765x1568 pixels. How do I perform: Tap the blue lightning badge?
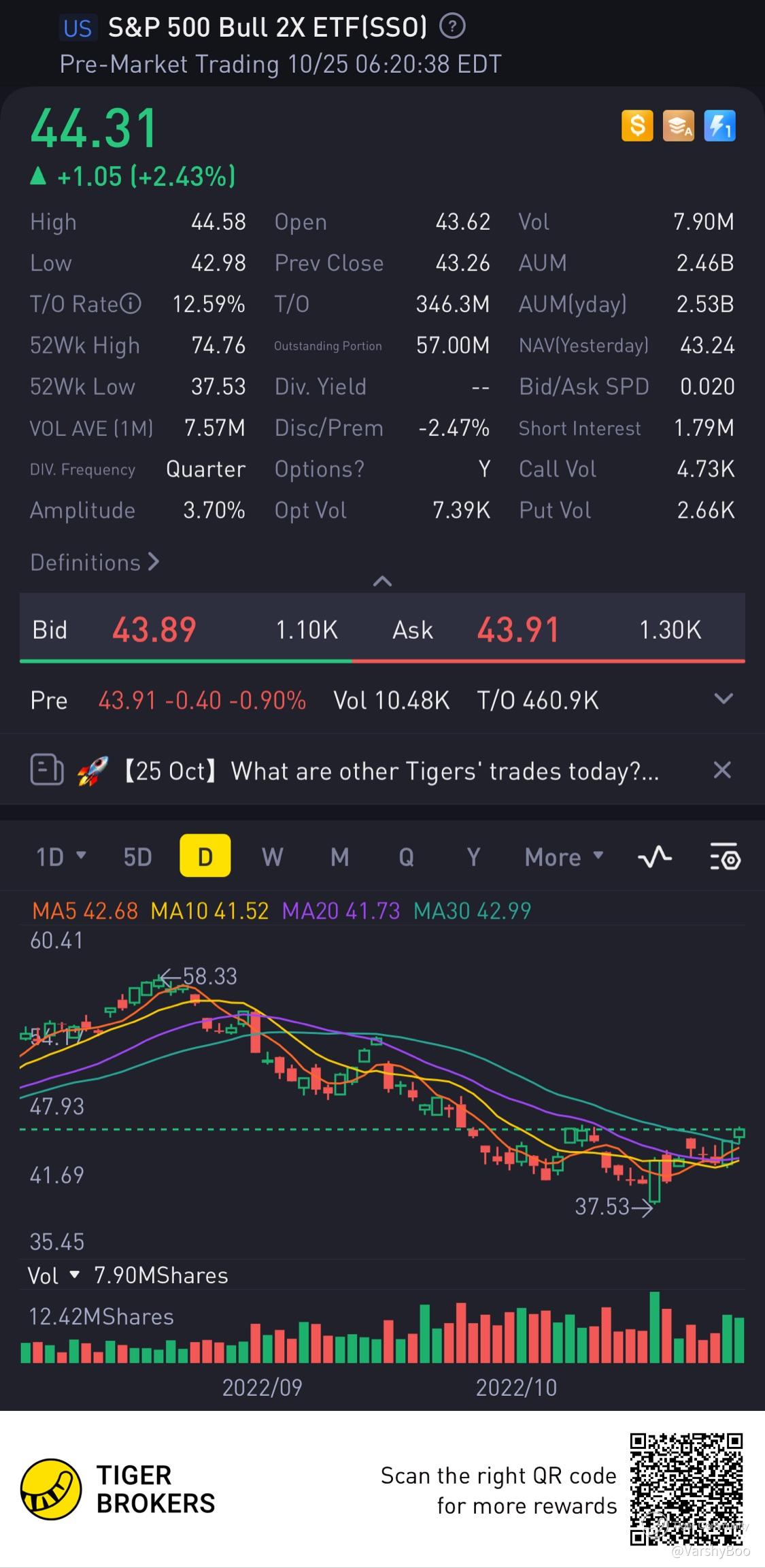(x=719, y=126)
